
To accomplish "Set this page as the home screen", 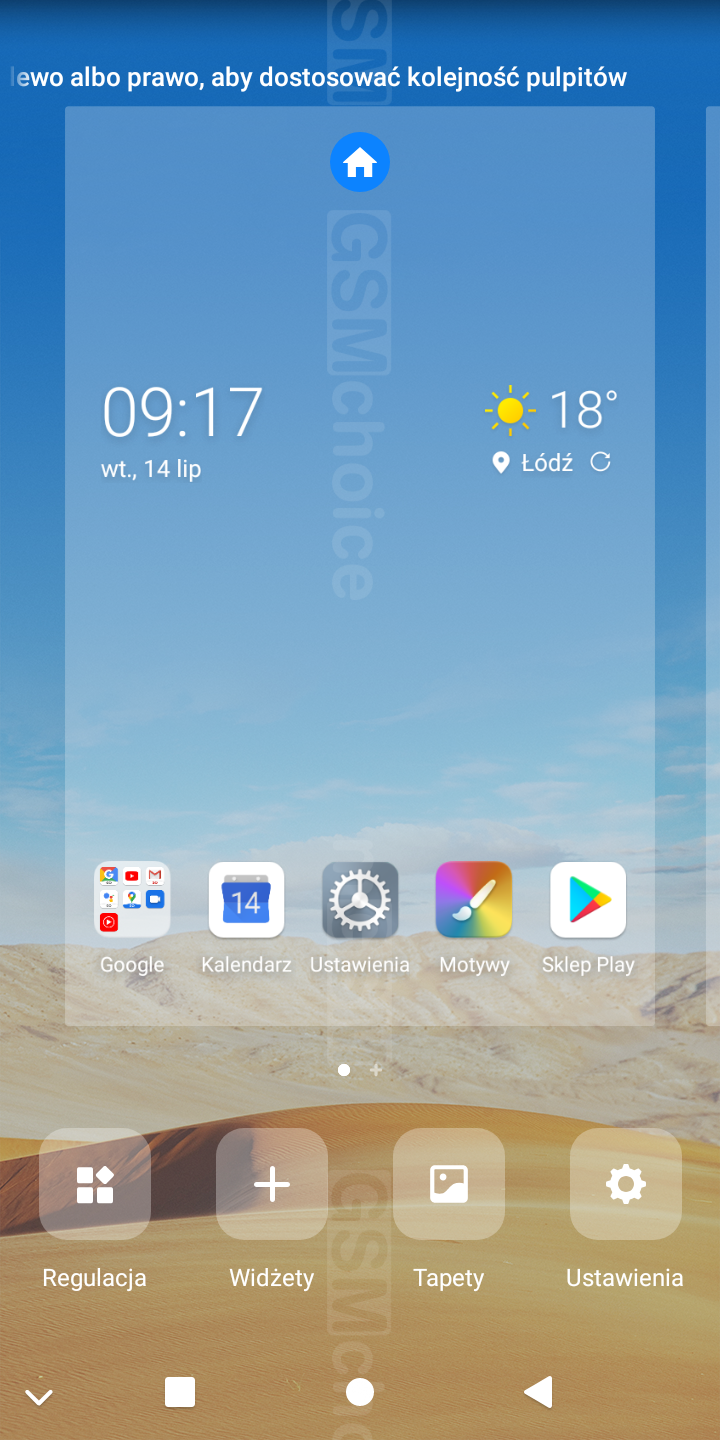I will pyautogui.click(x=360, y=162).
